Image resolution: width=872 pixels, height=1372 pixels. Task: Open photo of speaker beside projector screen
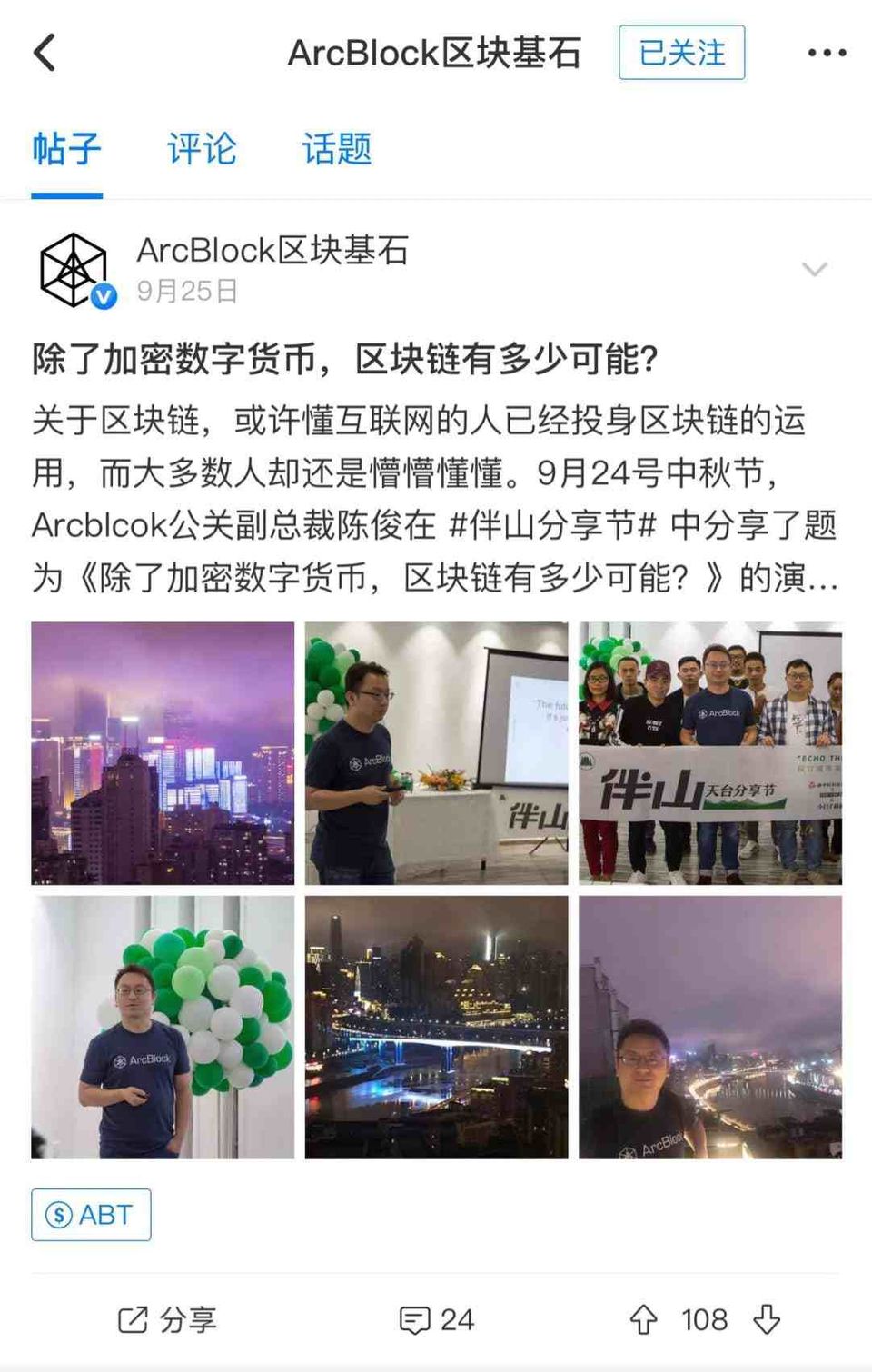pos(436,752)
